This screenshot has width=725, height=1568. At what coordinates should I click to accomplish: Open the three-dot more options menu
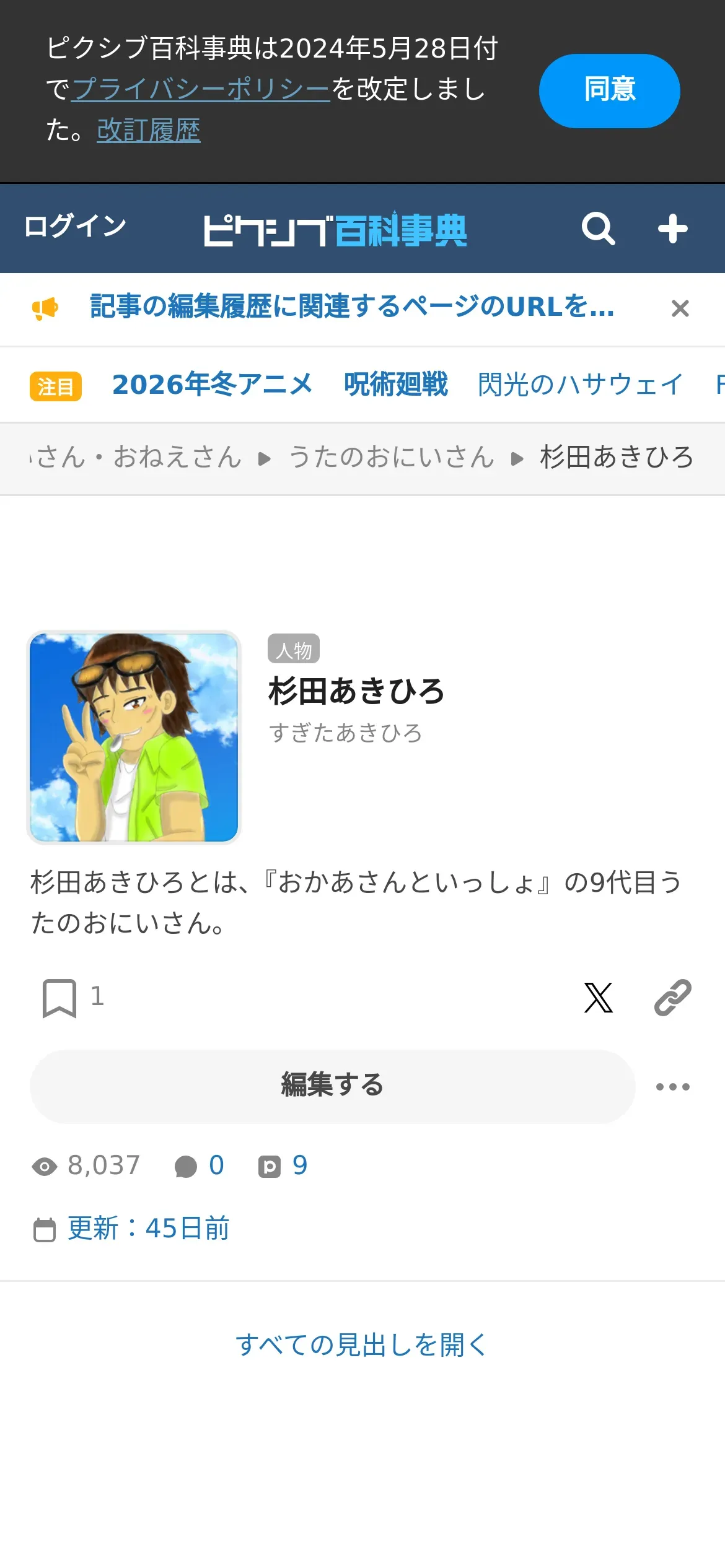(672, 1087)
